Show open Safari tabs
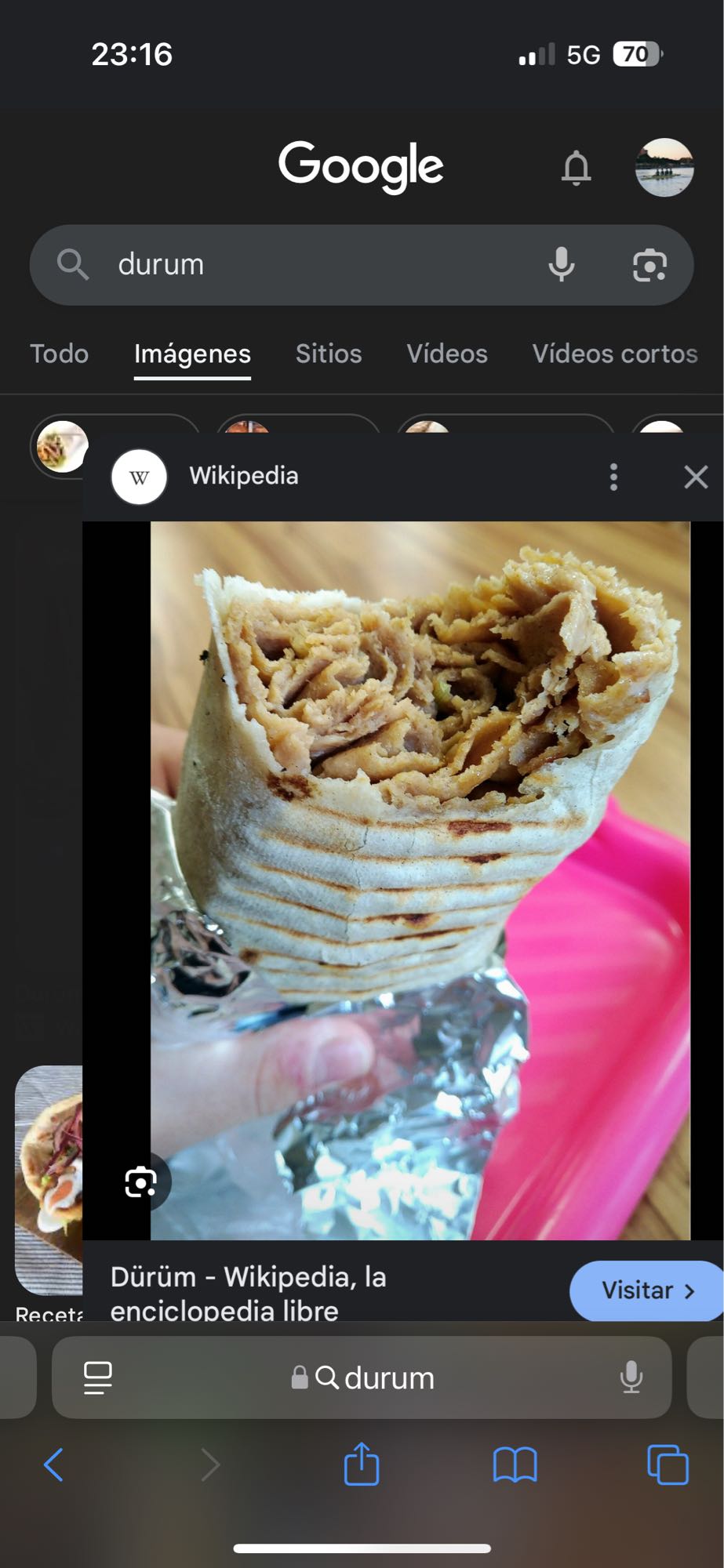 668,1464
